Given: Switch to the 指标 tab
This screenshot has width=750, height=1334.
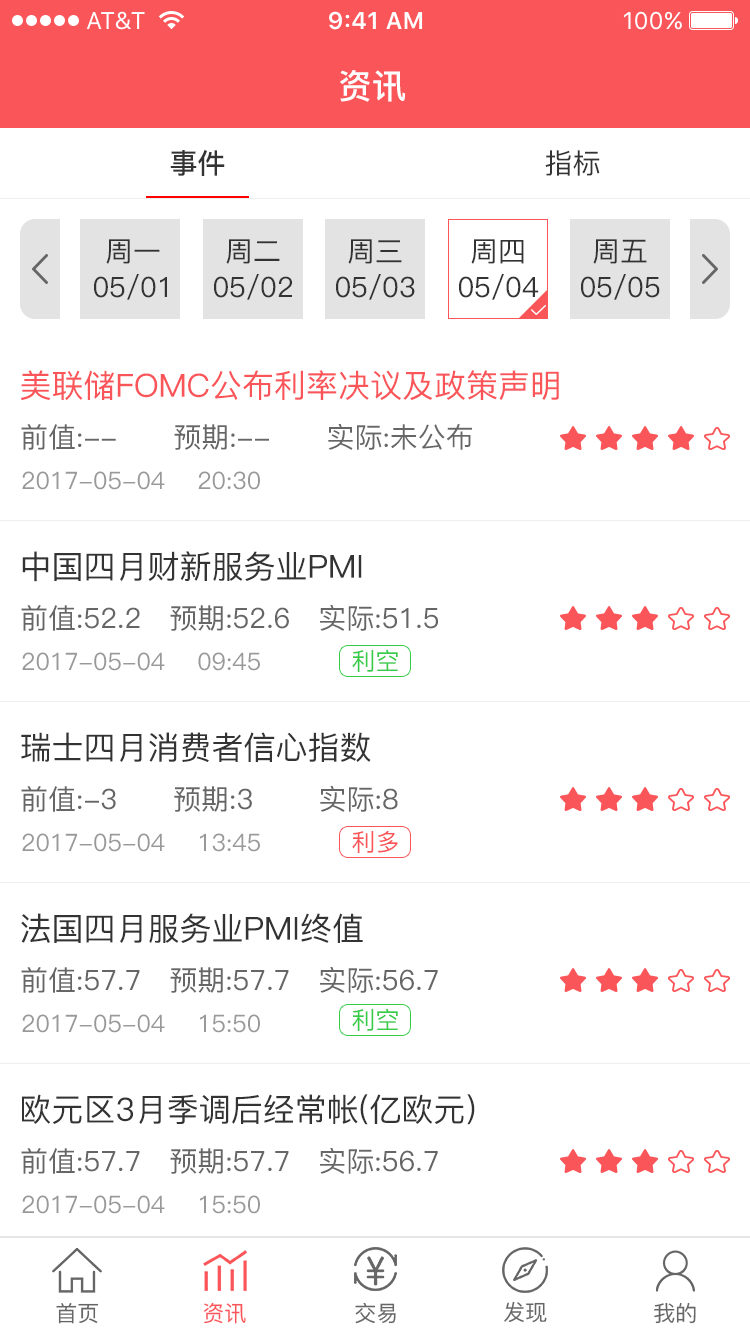Looking at the screenshot, I should [572, 163].
